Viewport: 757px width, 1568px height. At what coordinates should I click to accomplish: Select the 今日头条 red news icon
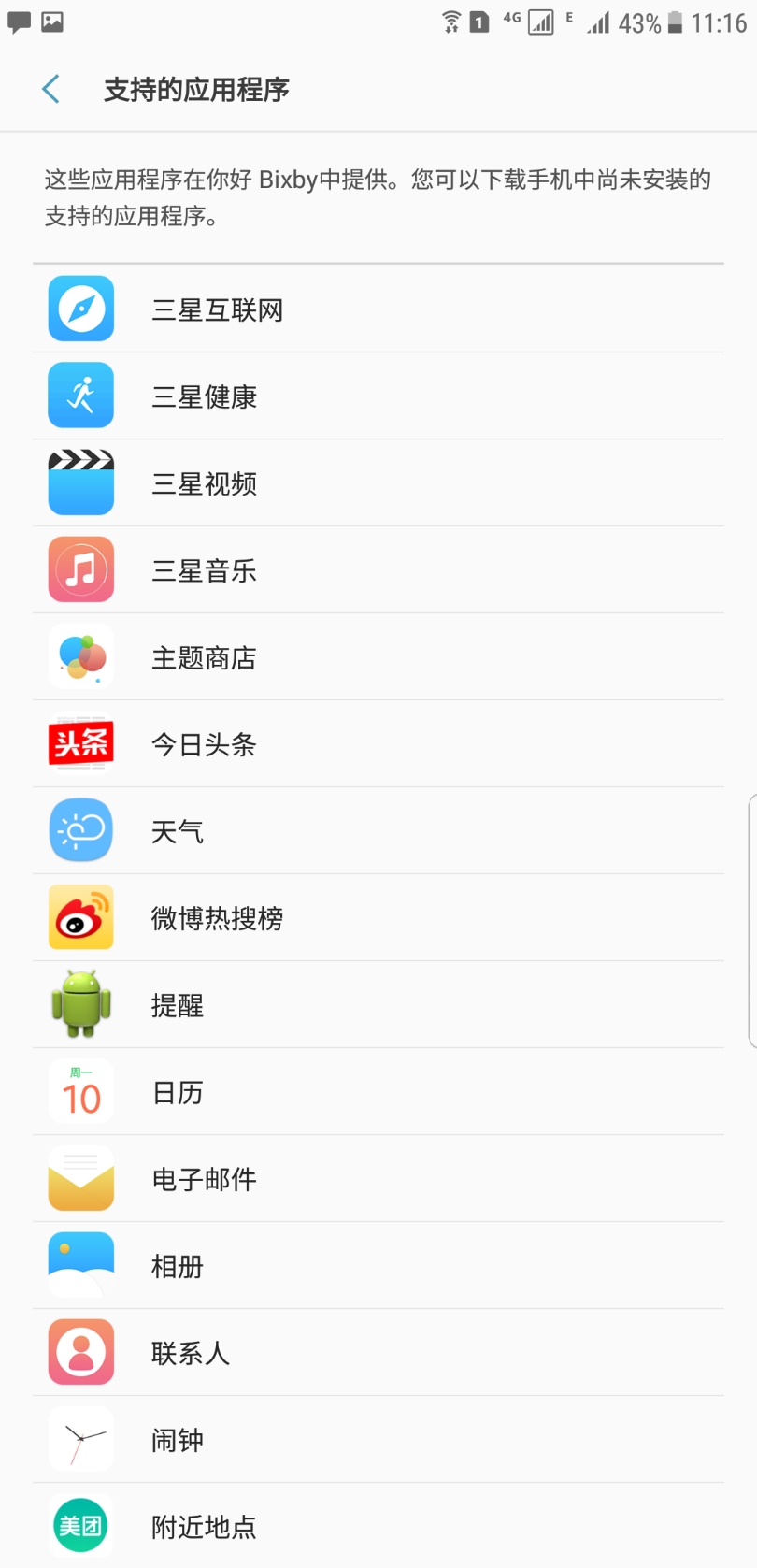click(x=80, y=743)
